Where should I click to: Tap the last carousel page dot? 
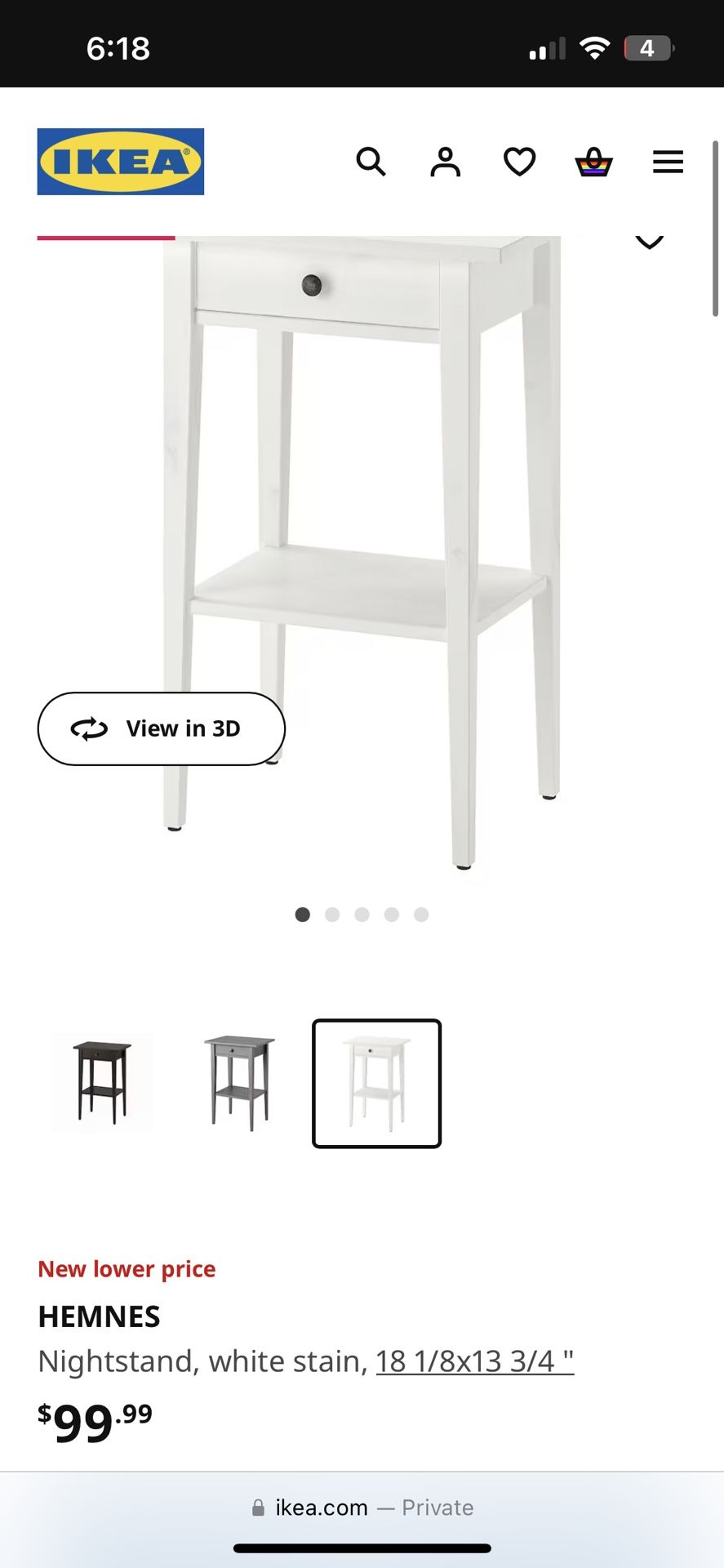coord(420,915)
